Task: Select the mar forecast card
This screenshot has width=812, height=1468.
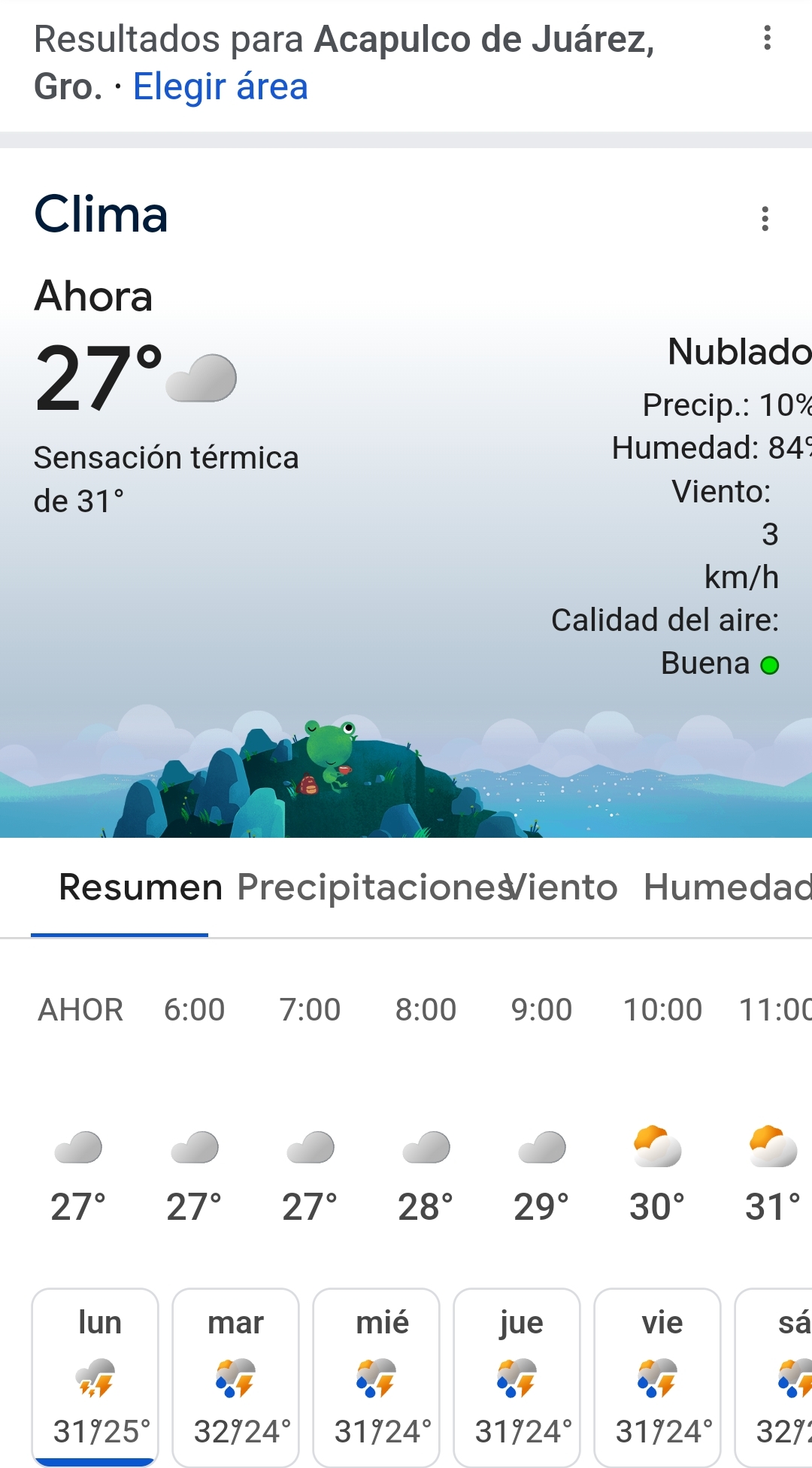Action: click(236, 1376)
